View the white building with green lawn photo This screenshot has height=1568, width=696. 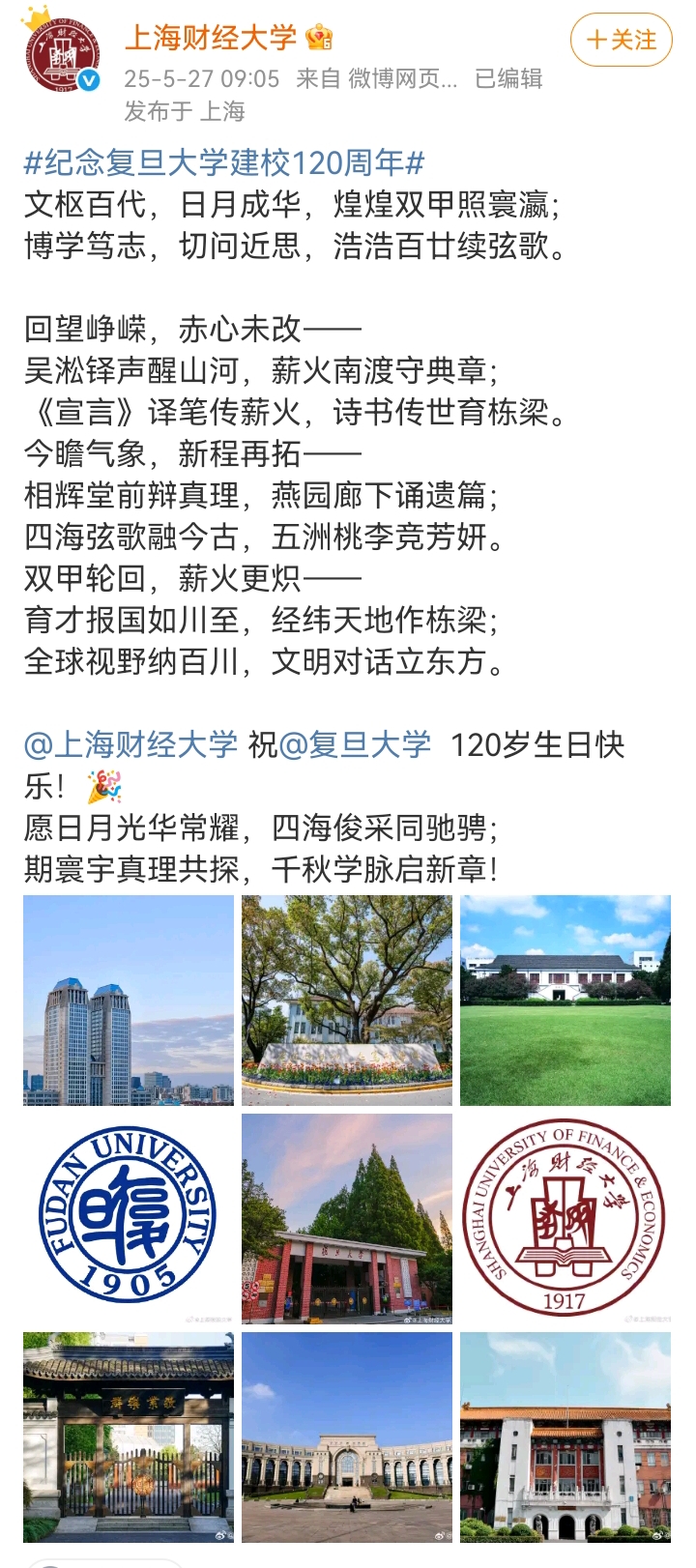(565, 1000)
